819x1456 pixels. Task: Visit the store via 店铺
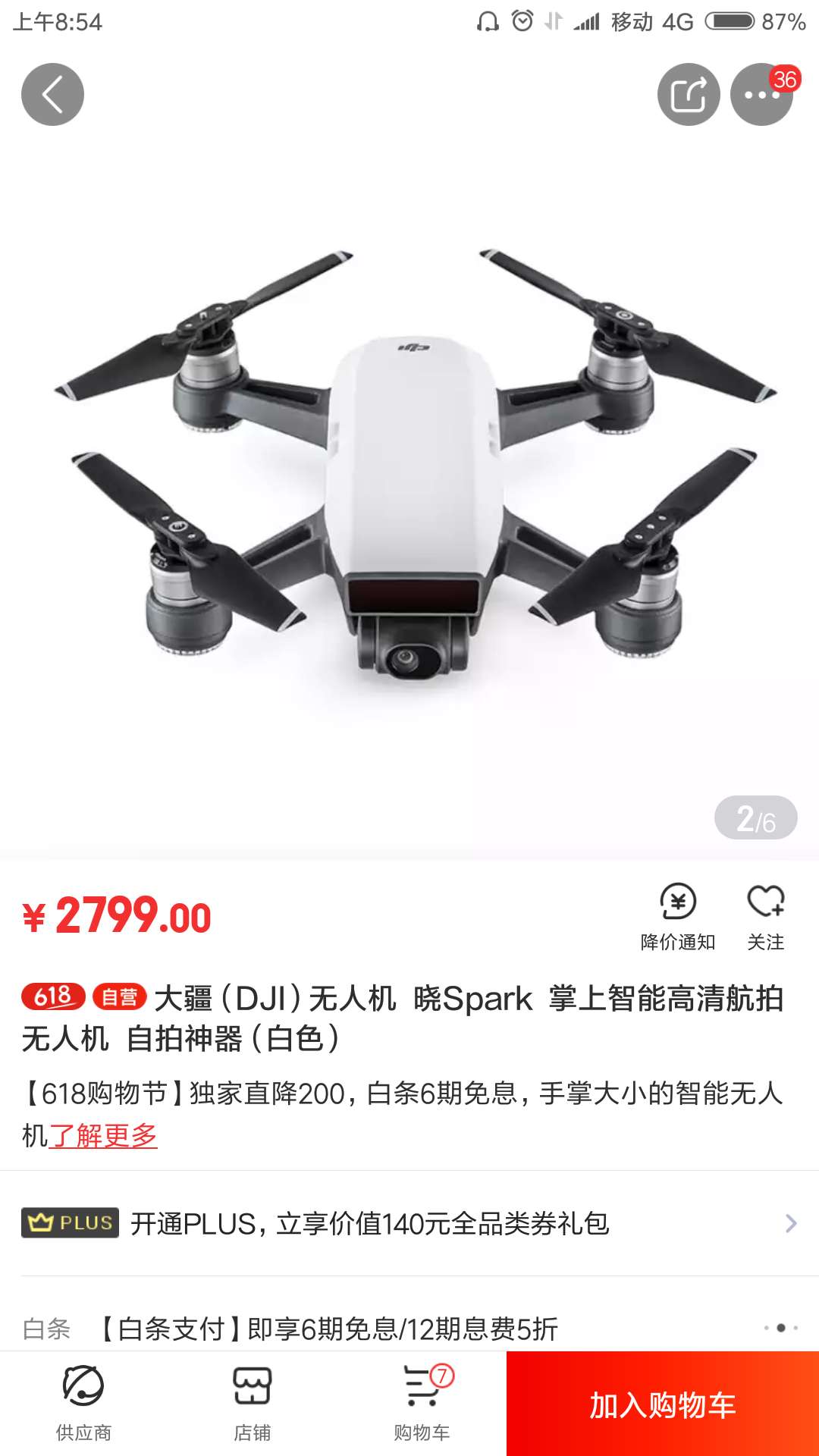click(253, 1404)
